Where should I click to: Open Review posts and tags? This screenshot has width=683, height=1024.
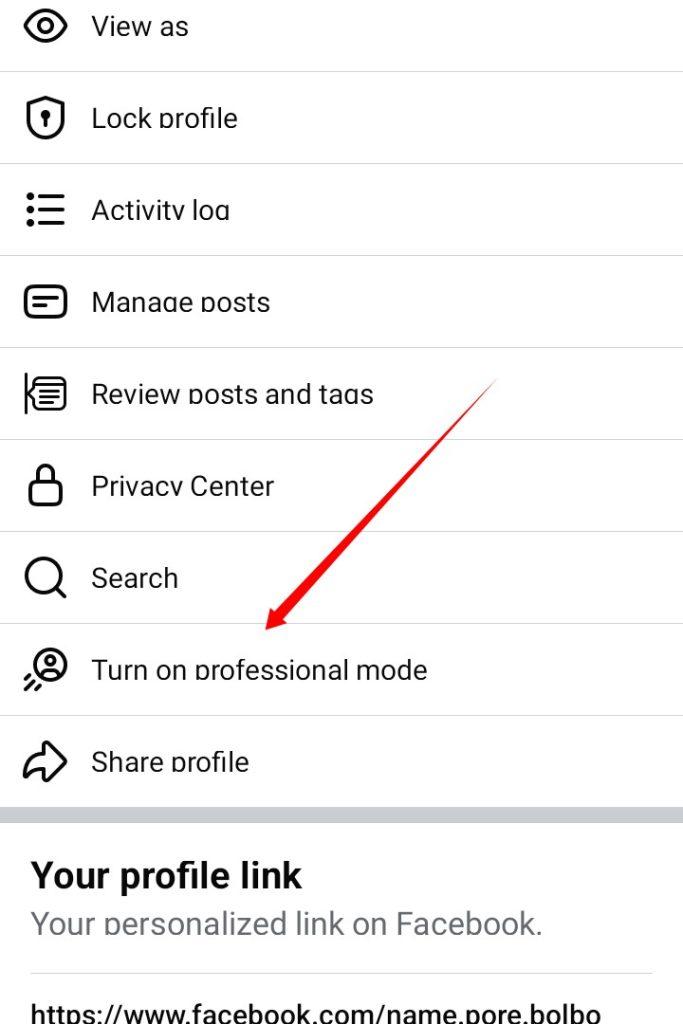click(232, 394)
